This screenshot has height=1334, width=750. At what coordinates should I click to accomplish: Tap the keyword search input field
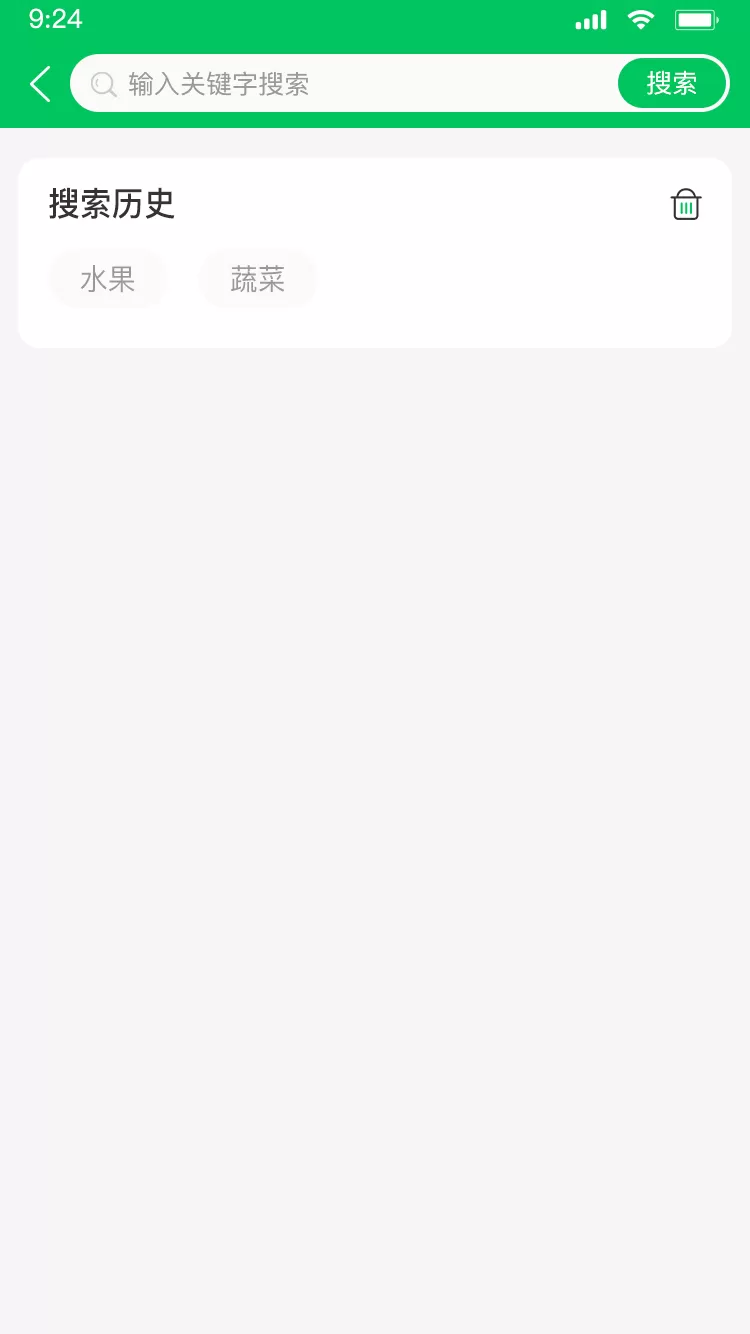345,83
